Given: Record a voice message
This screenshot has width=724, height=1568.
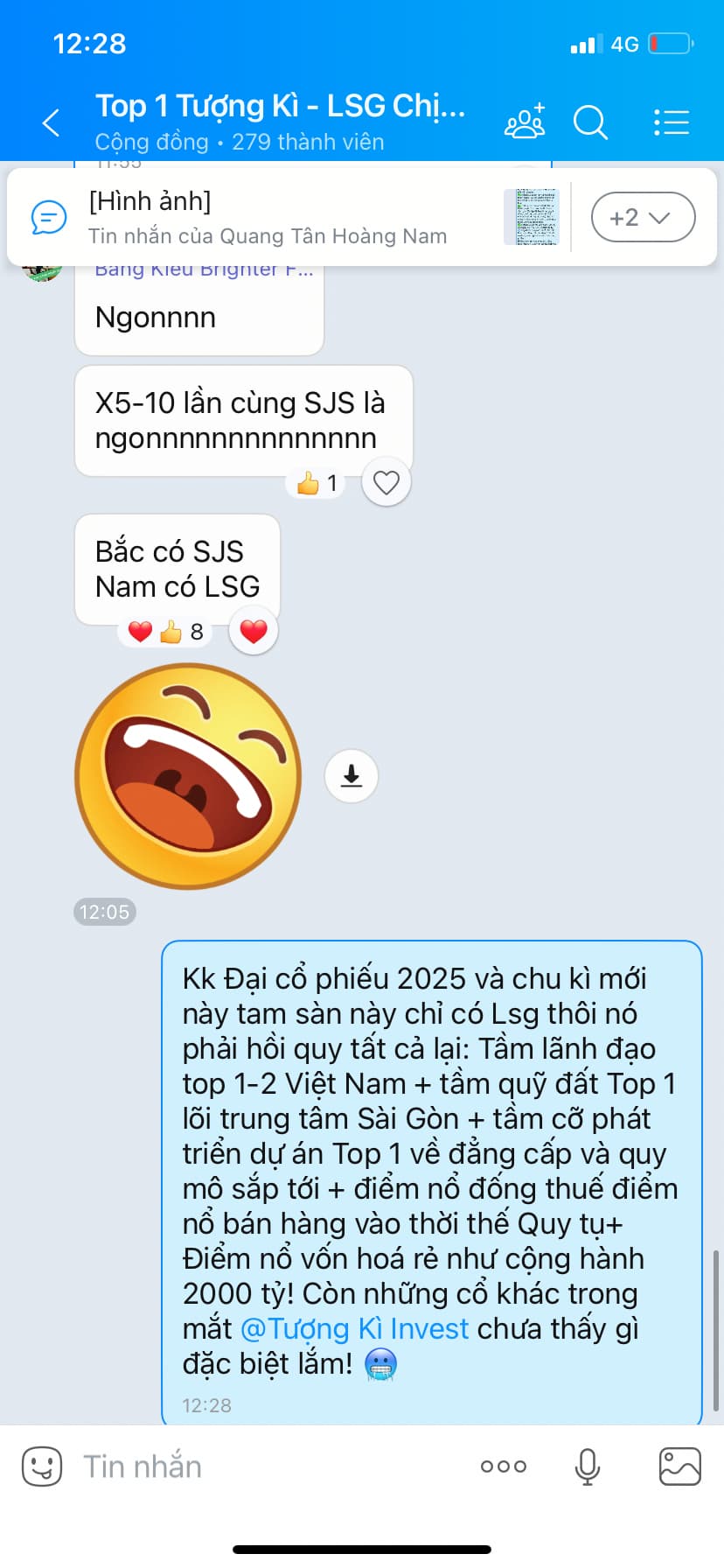Looking at the screenshot, I should click(x=588, y=1466).
